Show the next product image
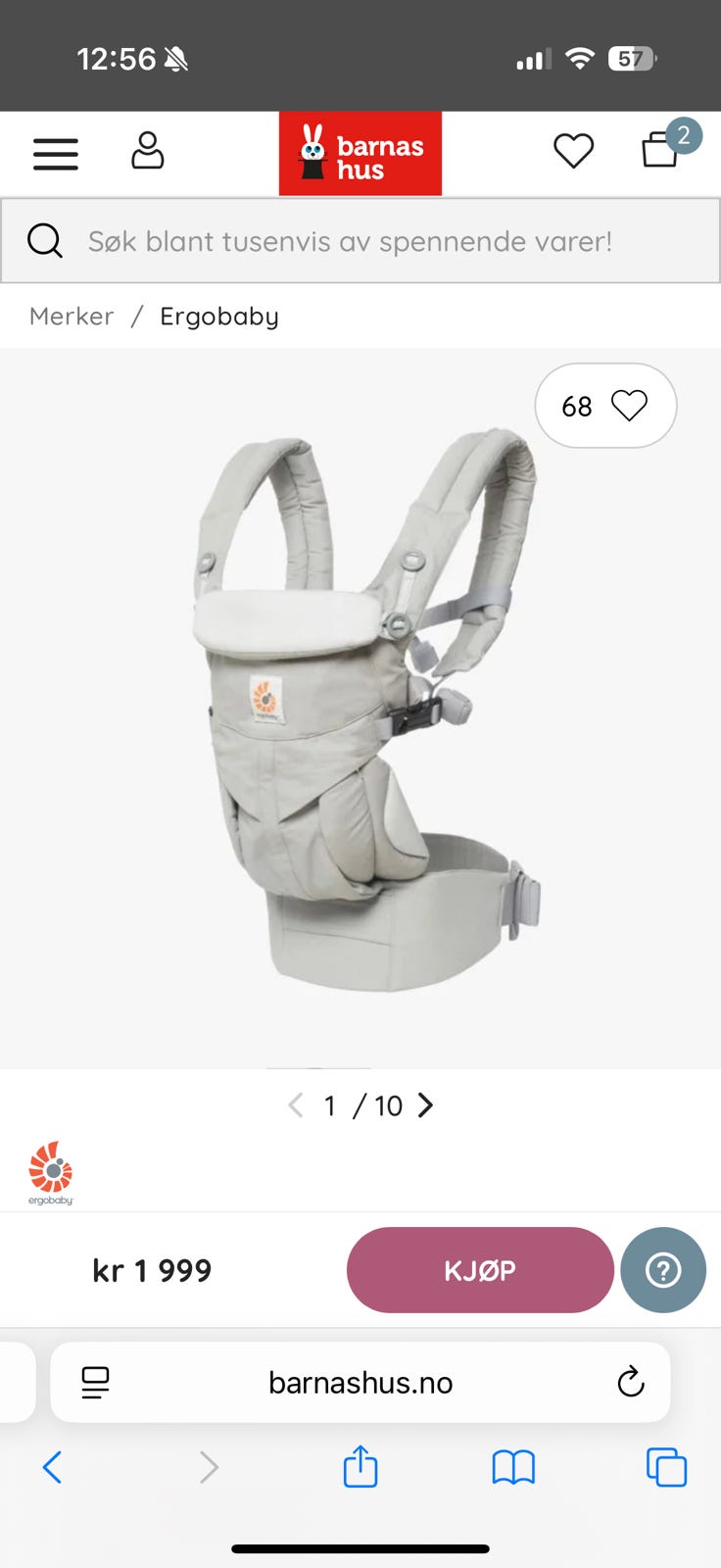This screenshot has width=721, height=1568. point(425,1105)
